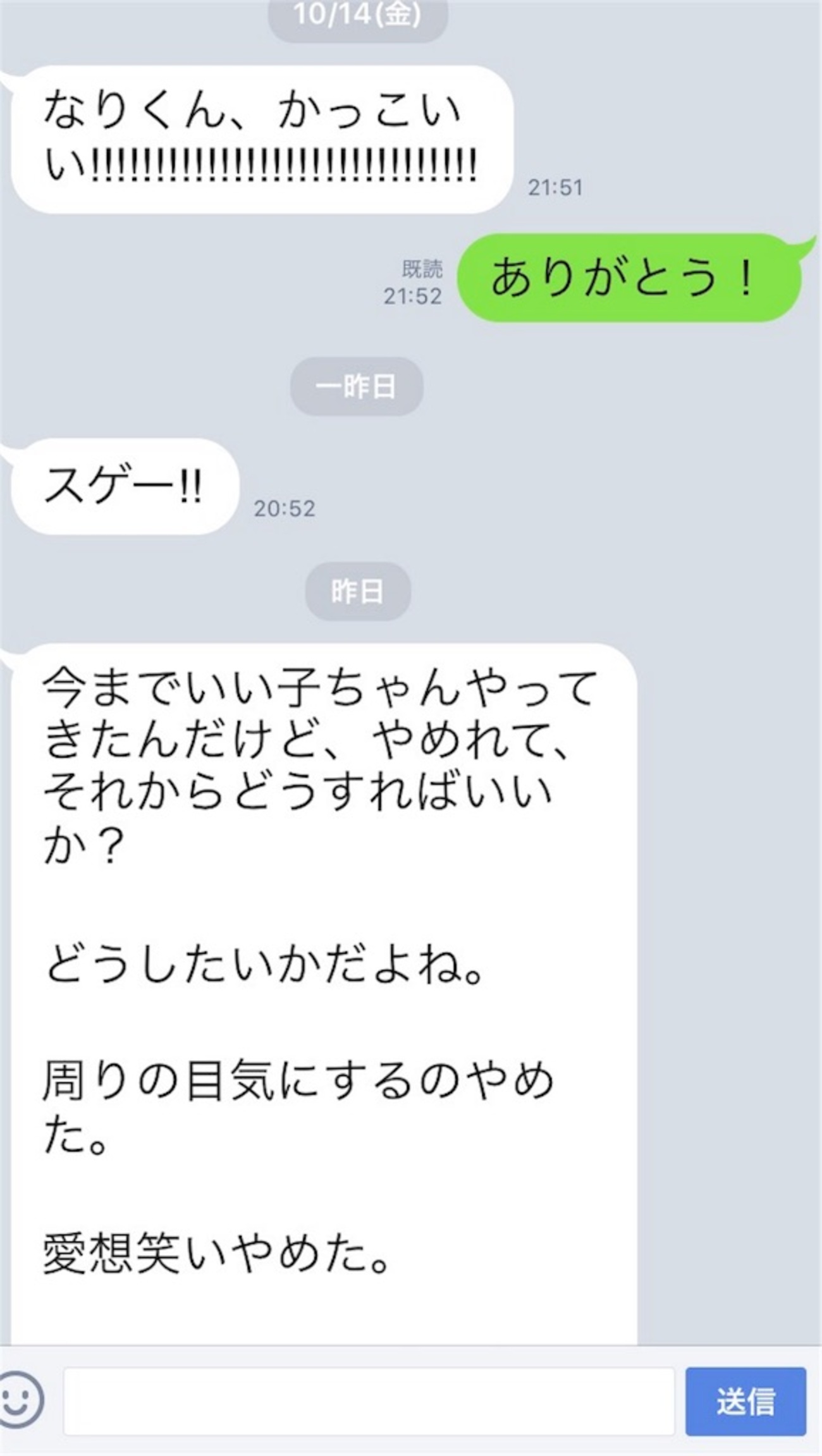Focus the message text field

click(368, 1401)
